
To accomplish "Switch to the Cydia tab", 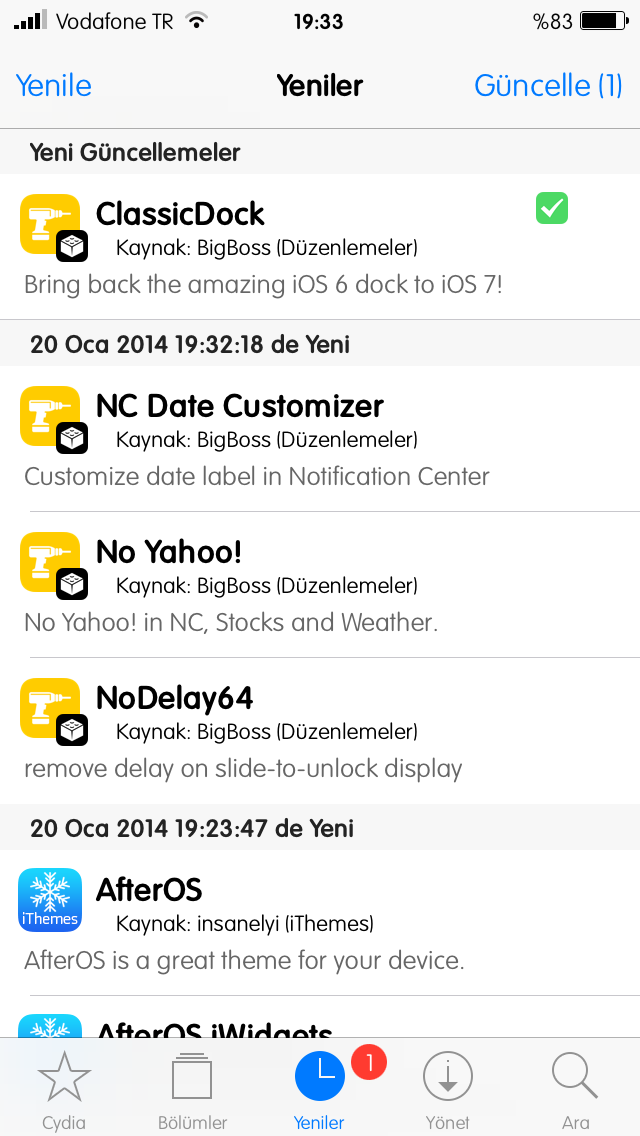I will (64, 1088).
